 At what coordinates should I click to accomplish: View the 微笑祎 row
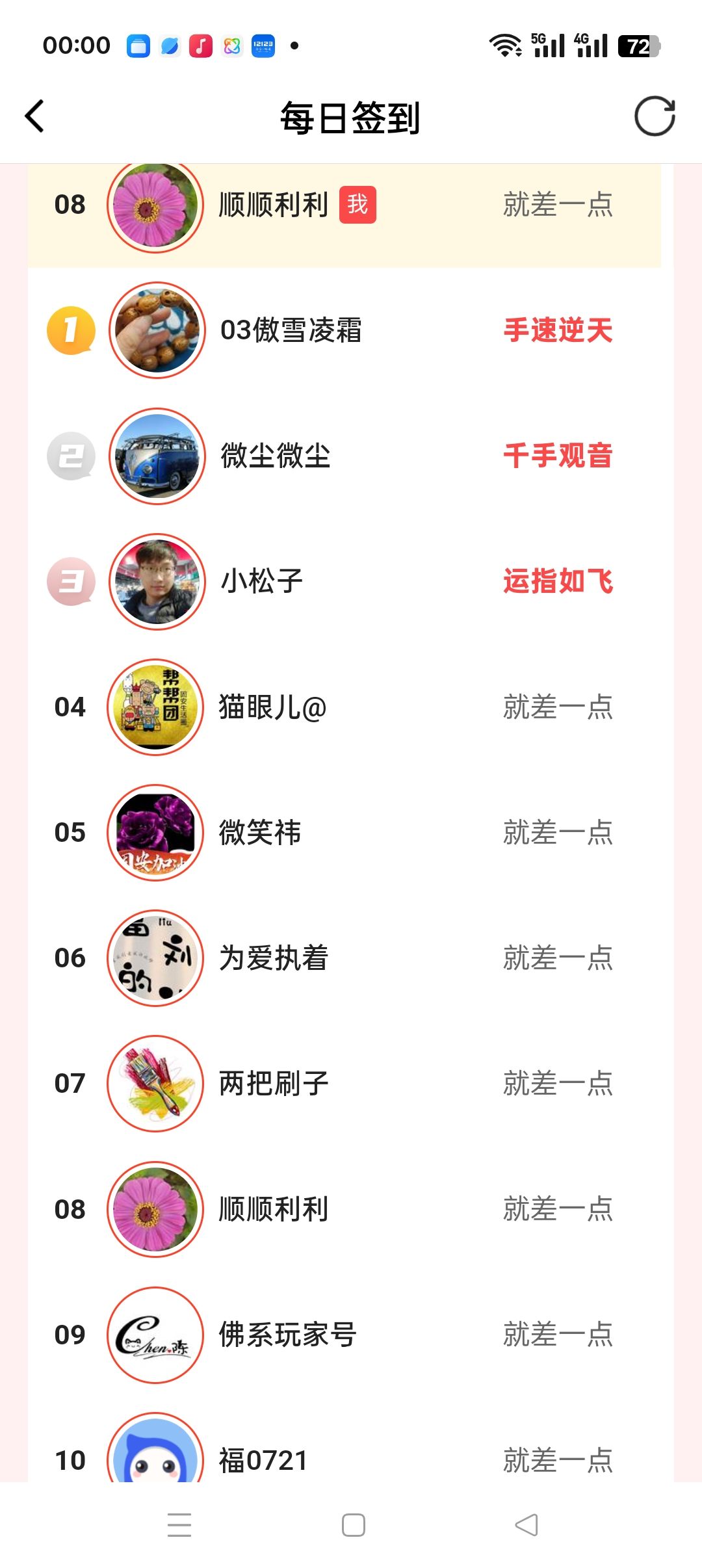click(351, 832)
